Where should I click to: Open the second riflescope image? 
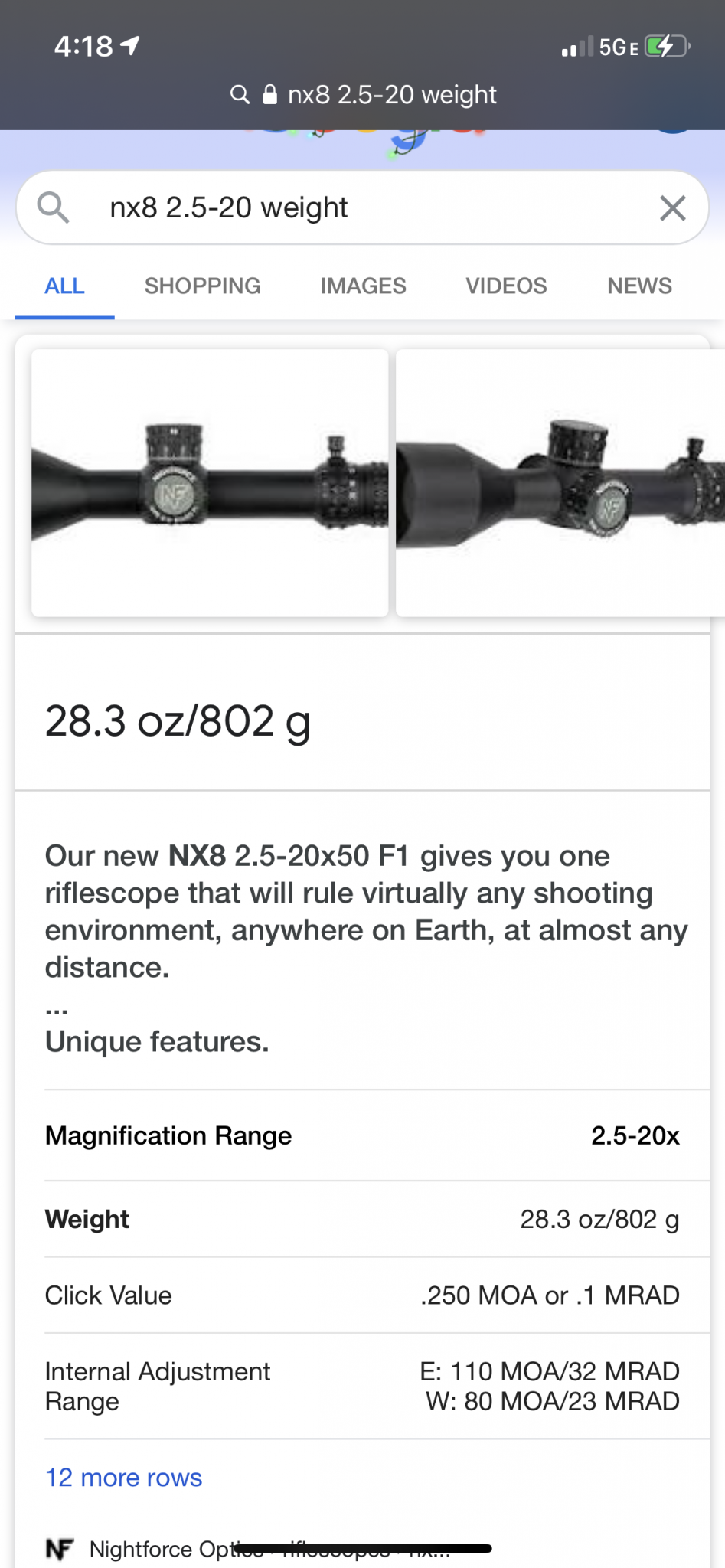[x=560, y=483]
